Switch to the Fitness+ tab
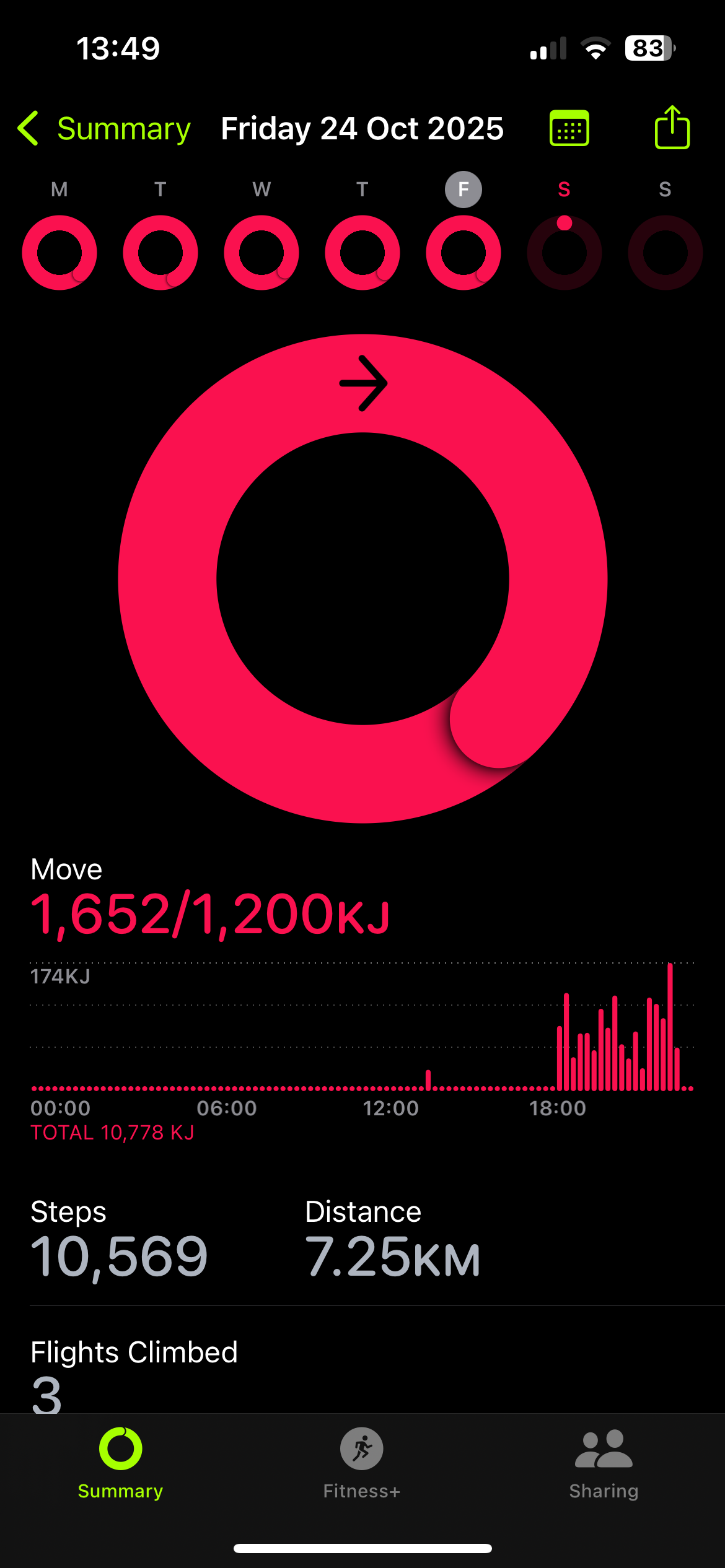Viewport: 725px width, 1568px height. (x=362, y=1463)
